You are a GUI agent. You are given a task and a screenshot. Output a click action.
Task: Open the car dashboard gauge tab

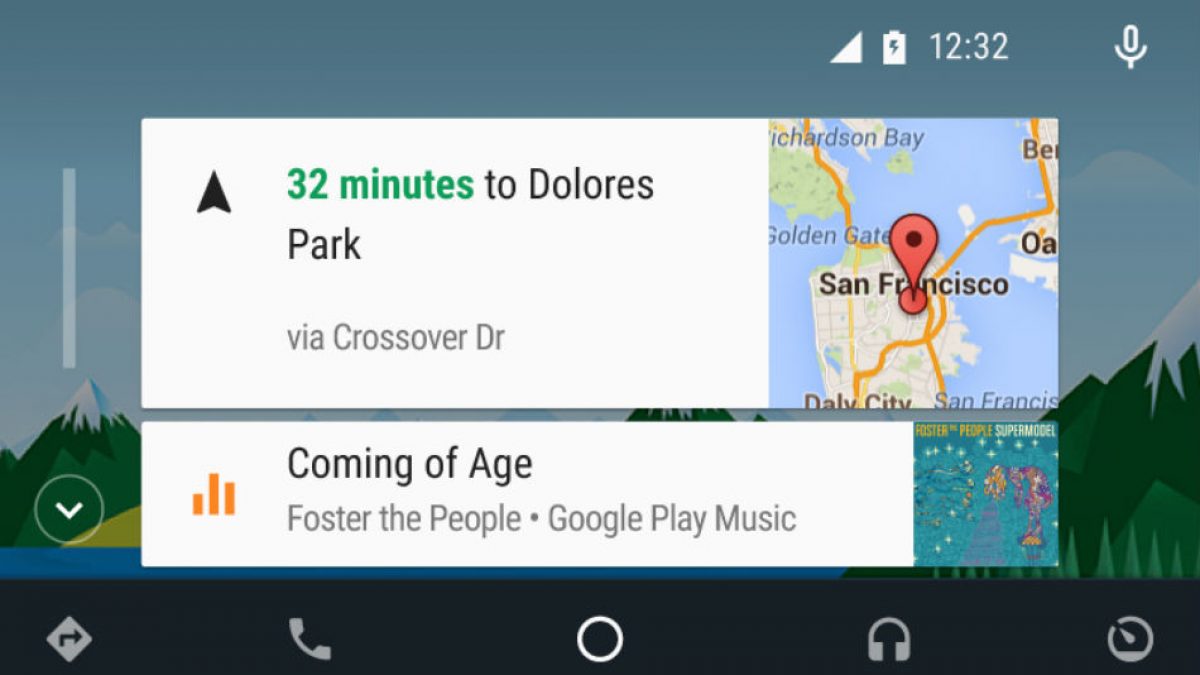click(x=1130, y=639)
